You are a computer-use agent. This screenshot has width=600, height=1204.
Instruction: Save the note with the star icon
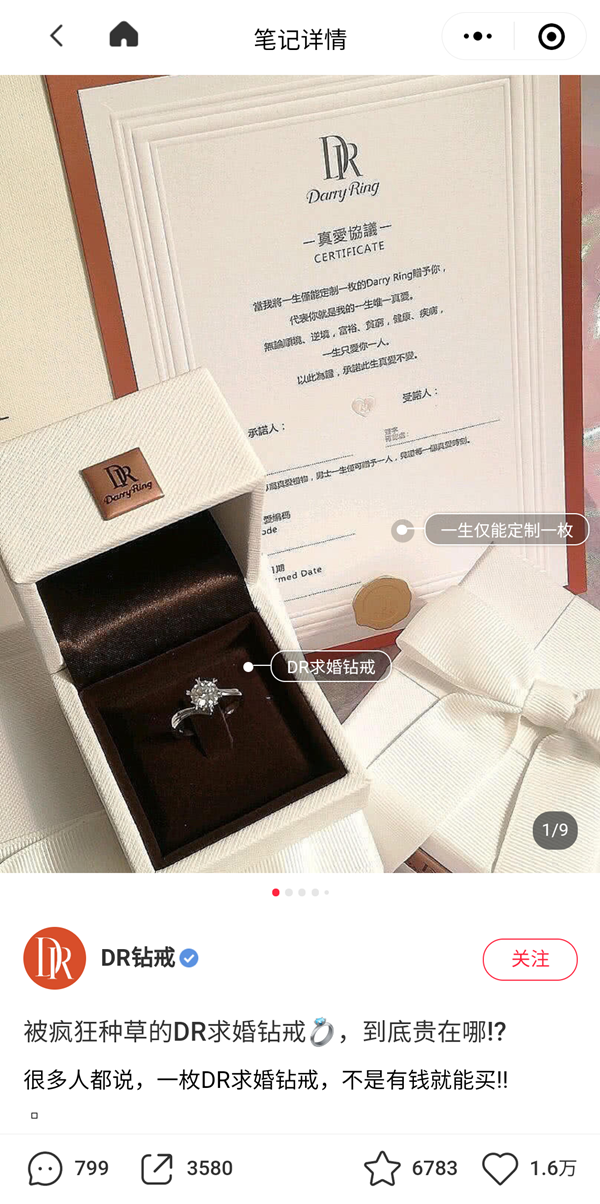[381, 1167]
